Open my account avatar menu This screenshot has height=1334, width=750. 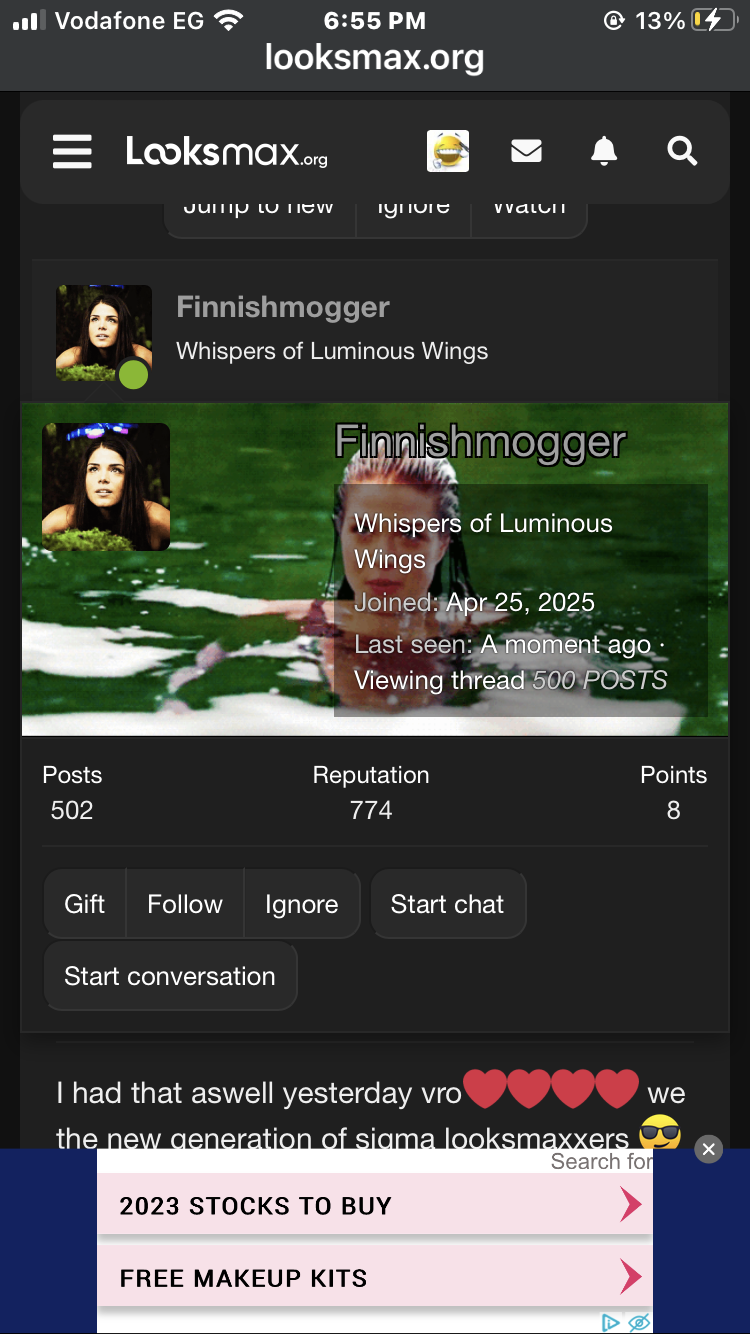tap(448, 151)
